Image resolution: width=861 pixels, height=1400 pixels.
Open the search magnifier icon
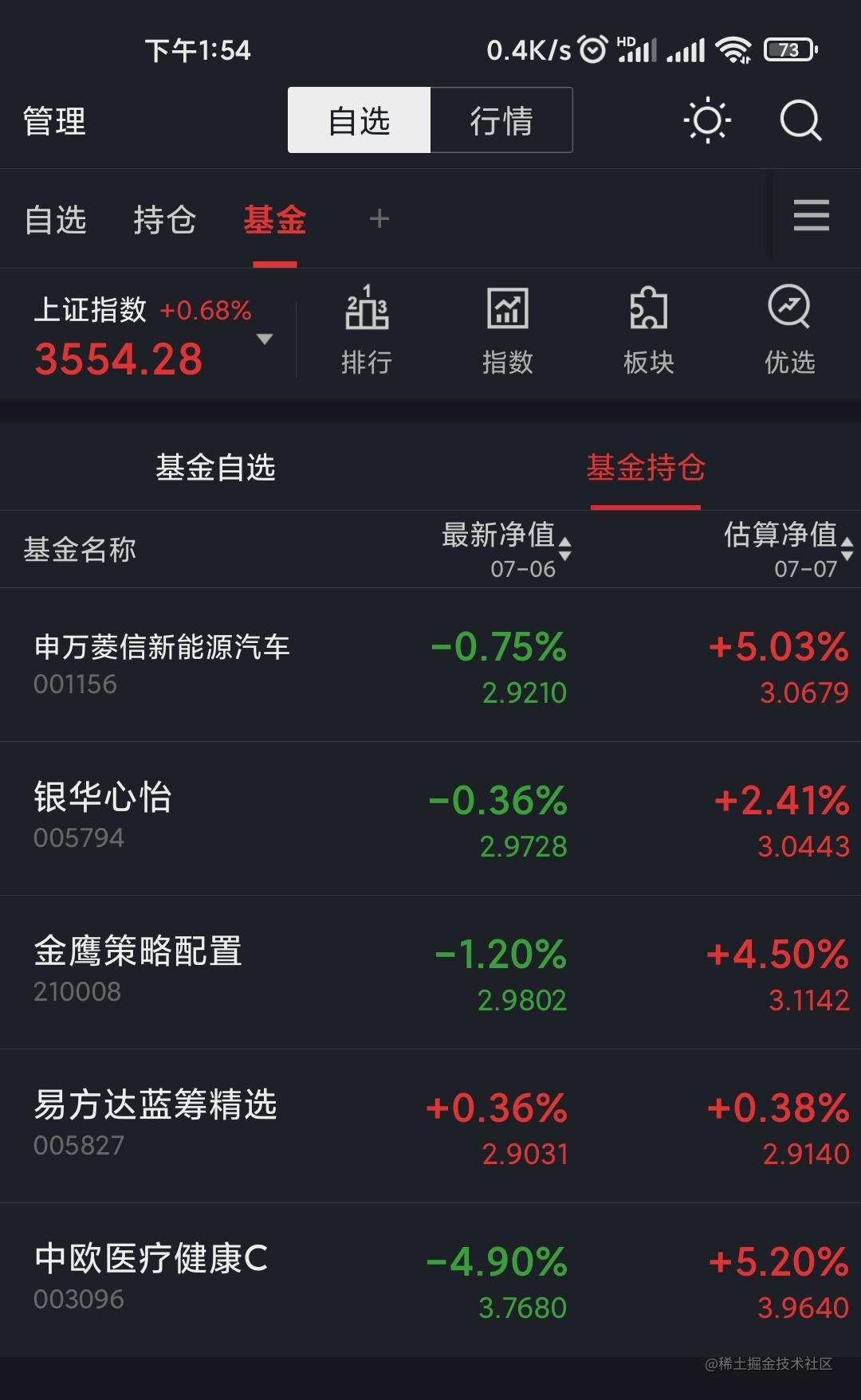click(800, 121)
